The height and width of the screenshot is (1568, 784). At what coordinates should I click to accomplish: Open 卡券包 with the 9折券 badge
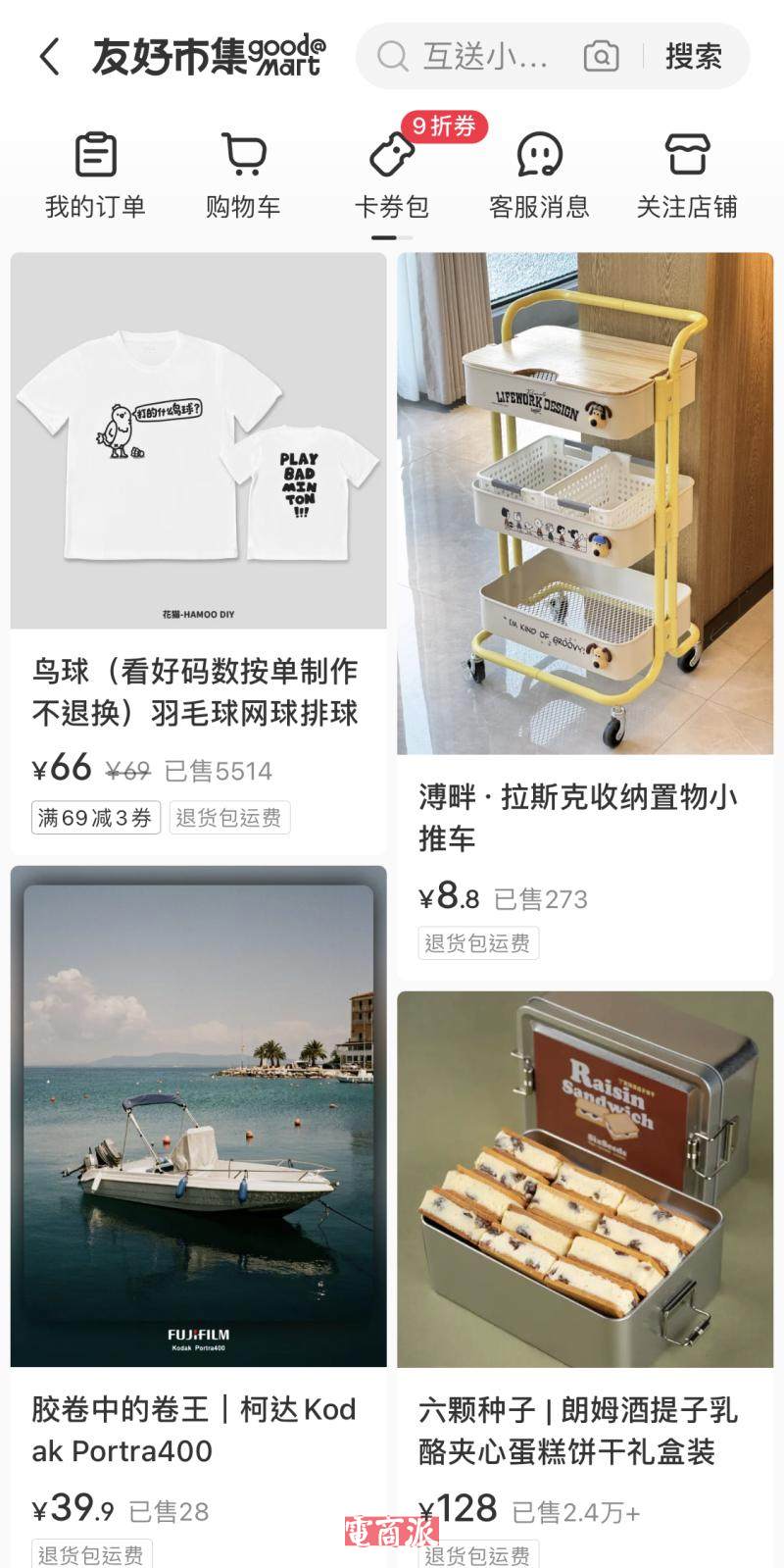[x=392, y=177]
